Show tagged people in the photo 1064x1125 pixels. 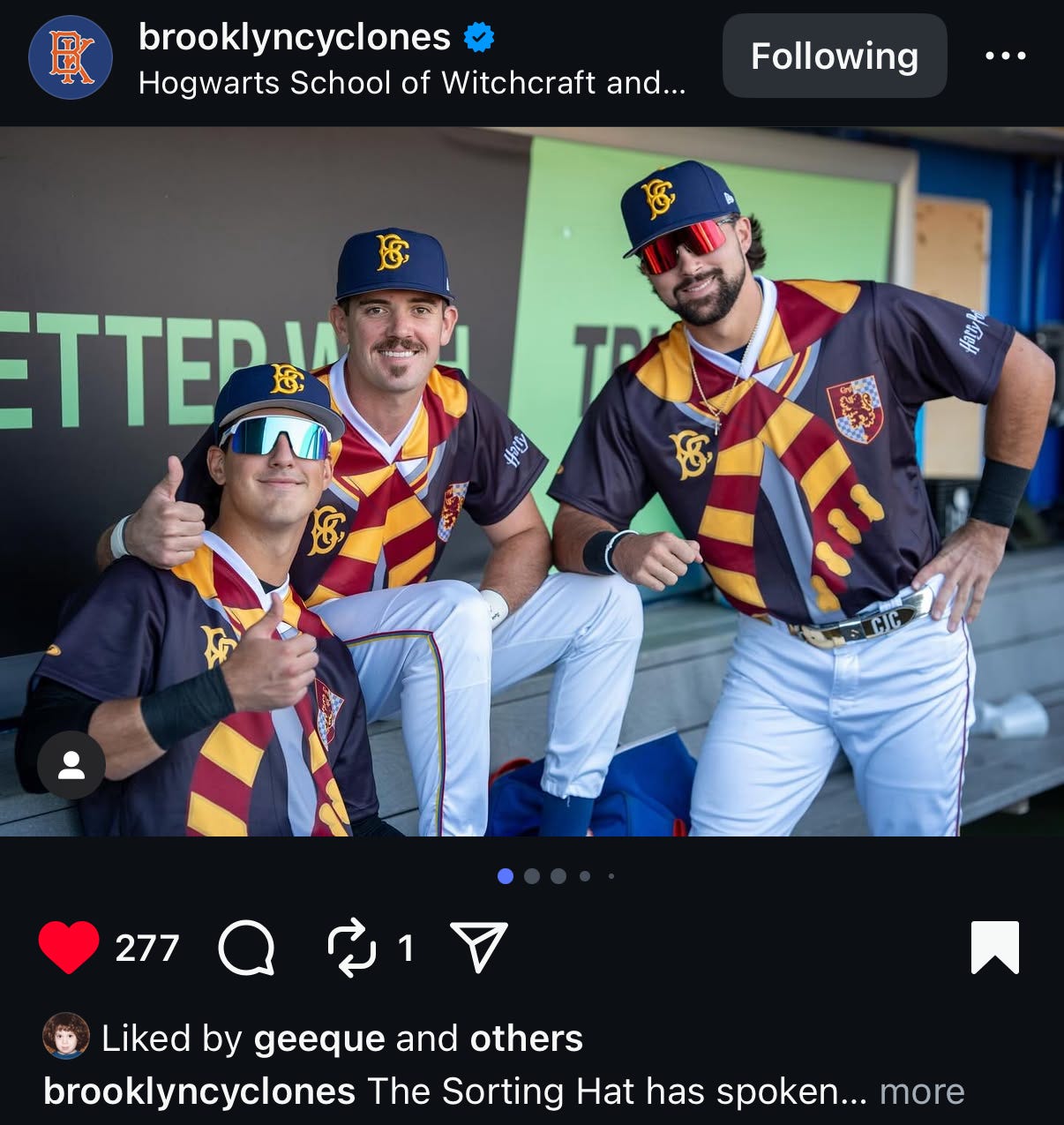[x=71, y=765]
